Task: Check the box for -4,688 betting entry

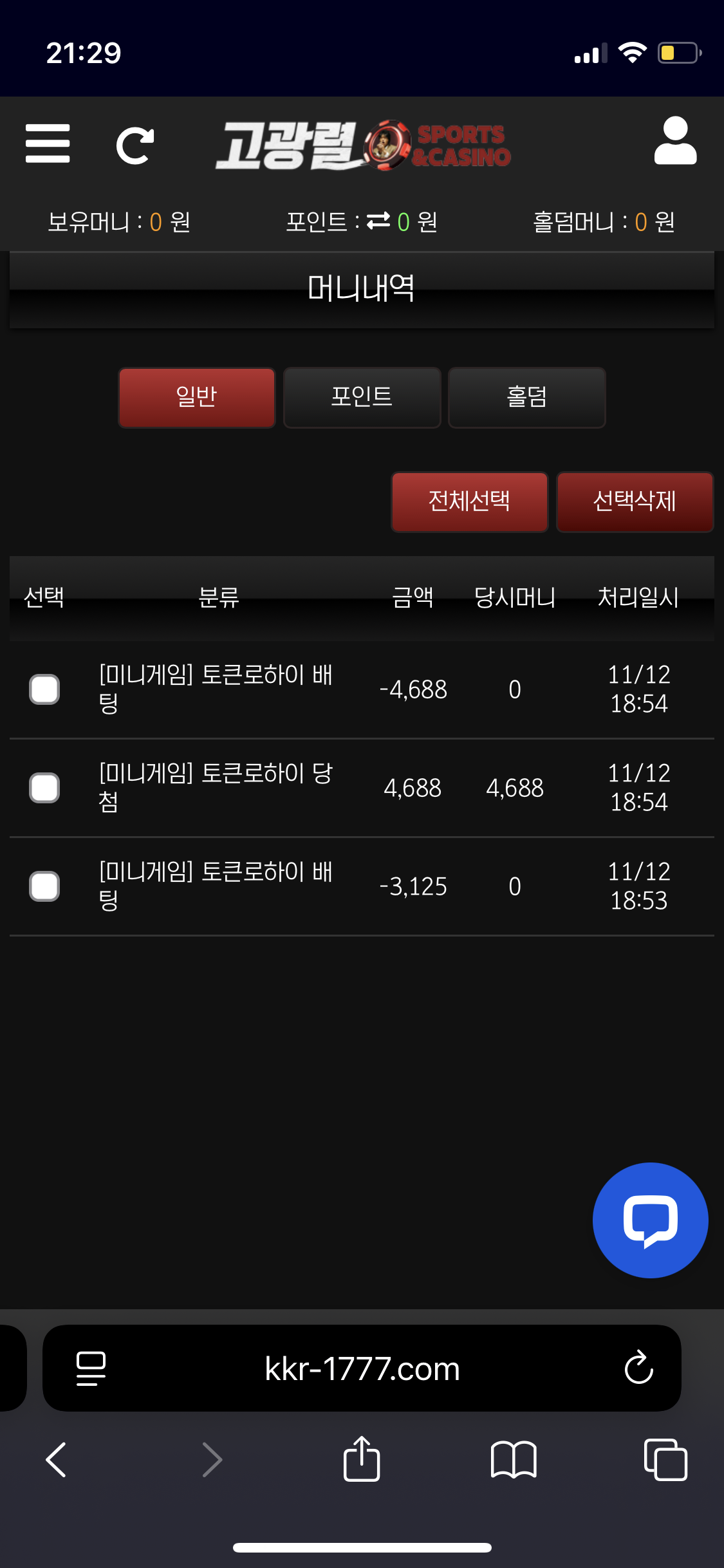Action: tap(44, 689)
